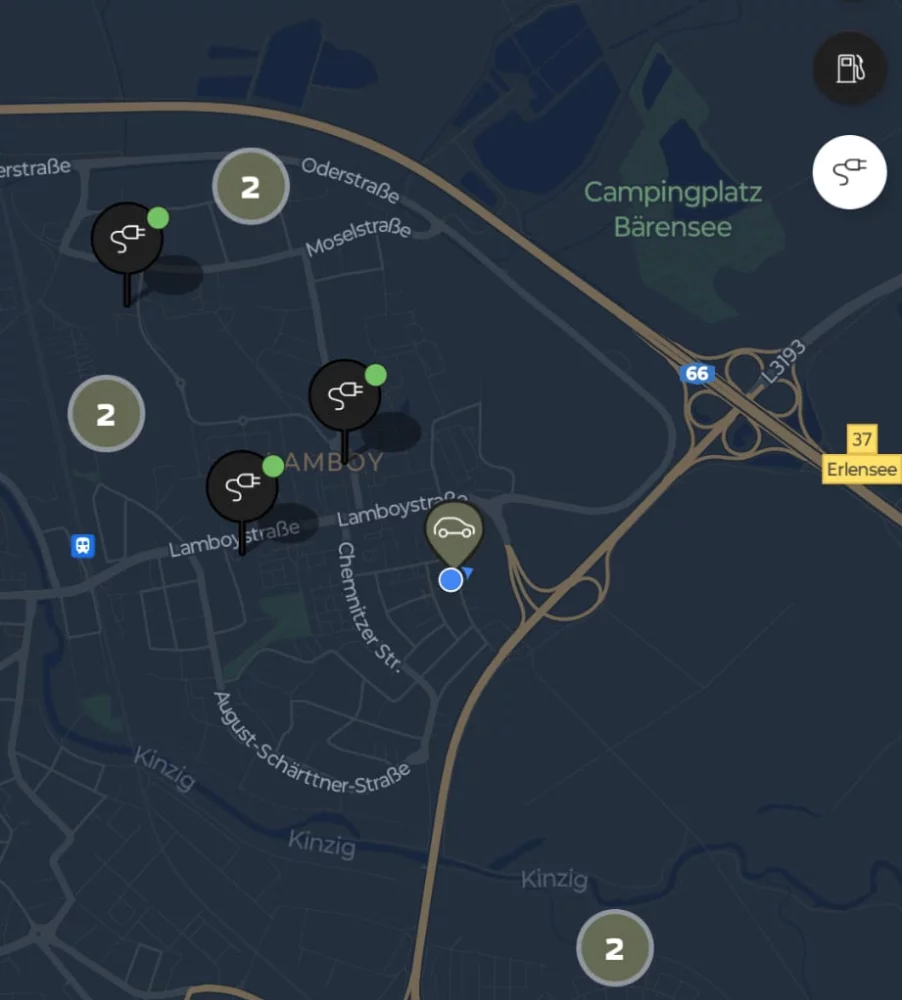Tap the charging station pin on Lamboystraße
Screen dimensions: 902x1000
pos(241,487)
